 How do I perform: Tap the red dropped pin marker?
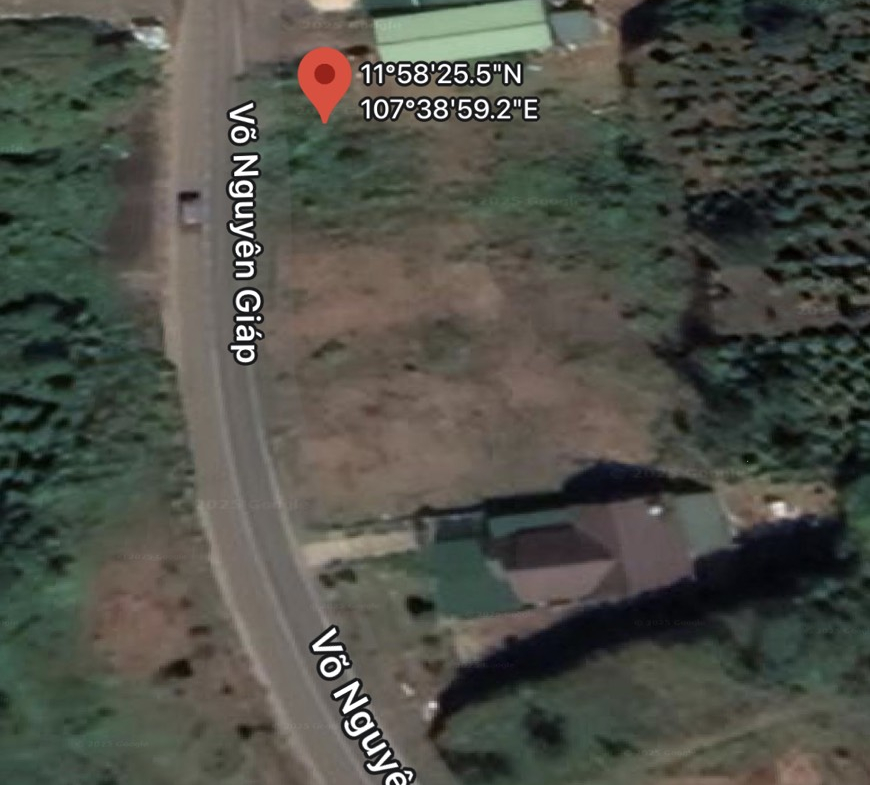tap(325, 79)
